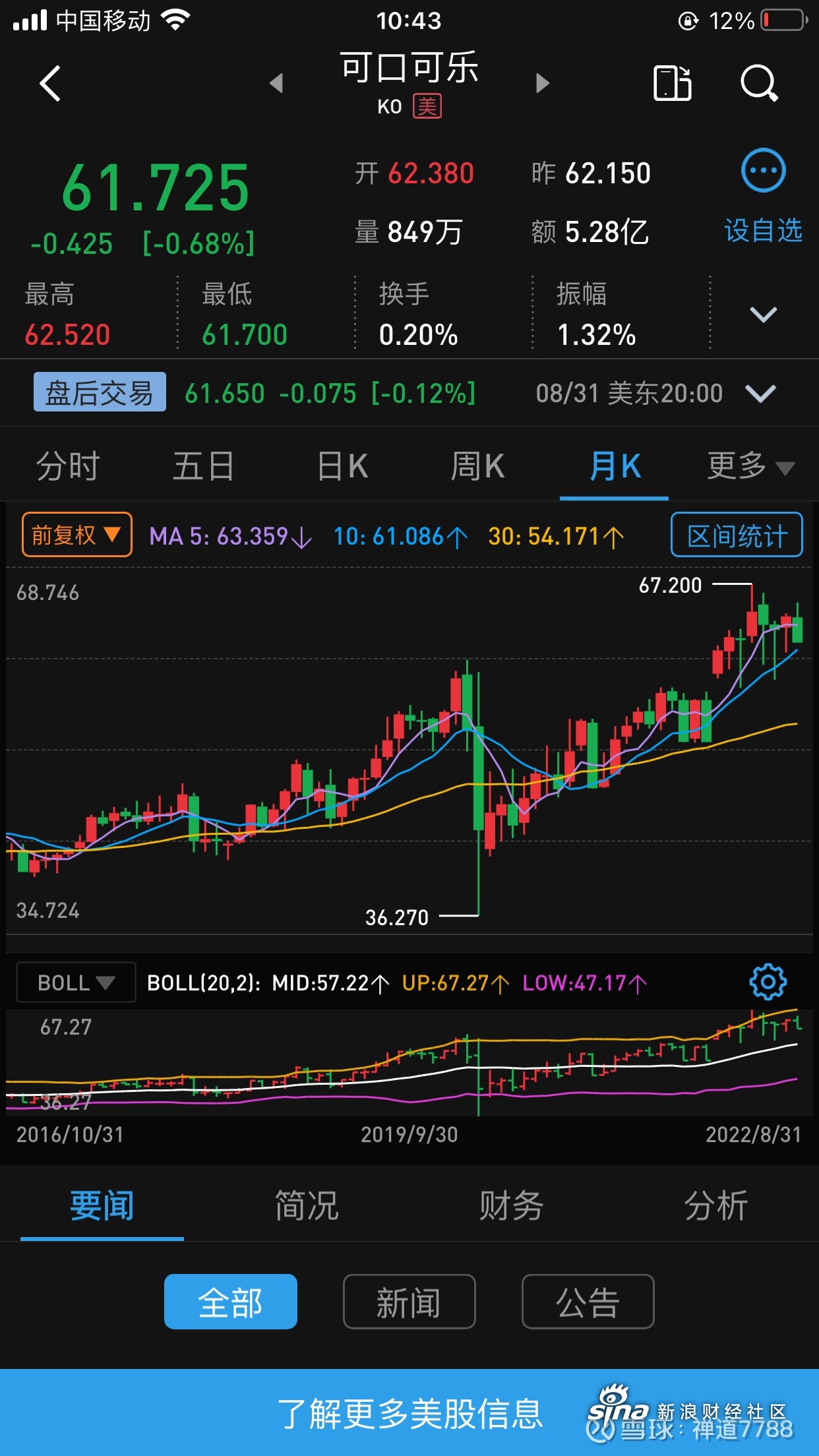The image size is (819, 1456).
Task: Add KO to watchlist via 设自选
Action: tap(763, 197)
